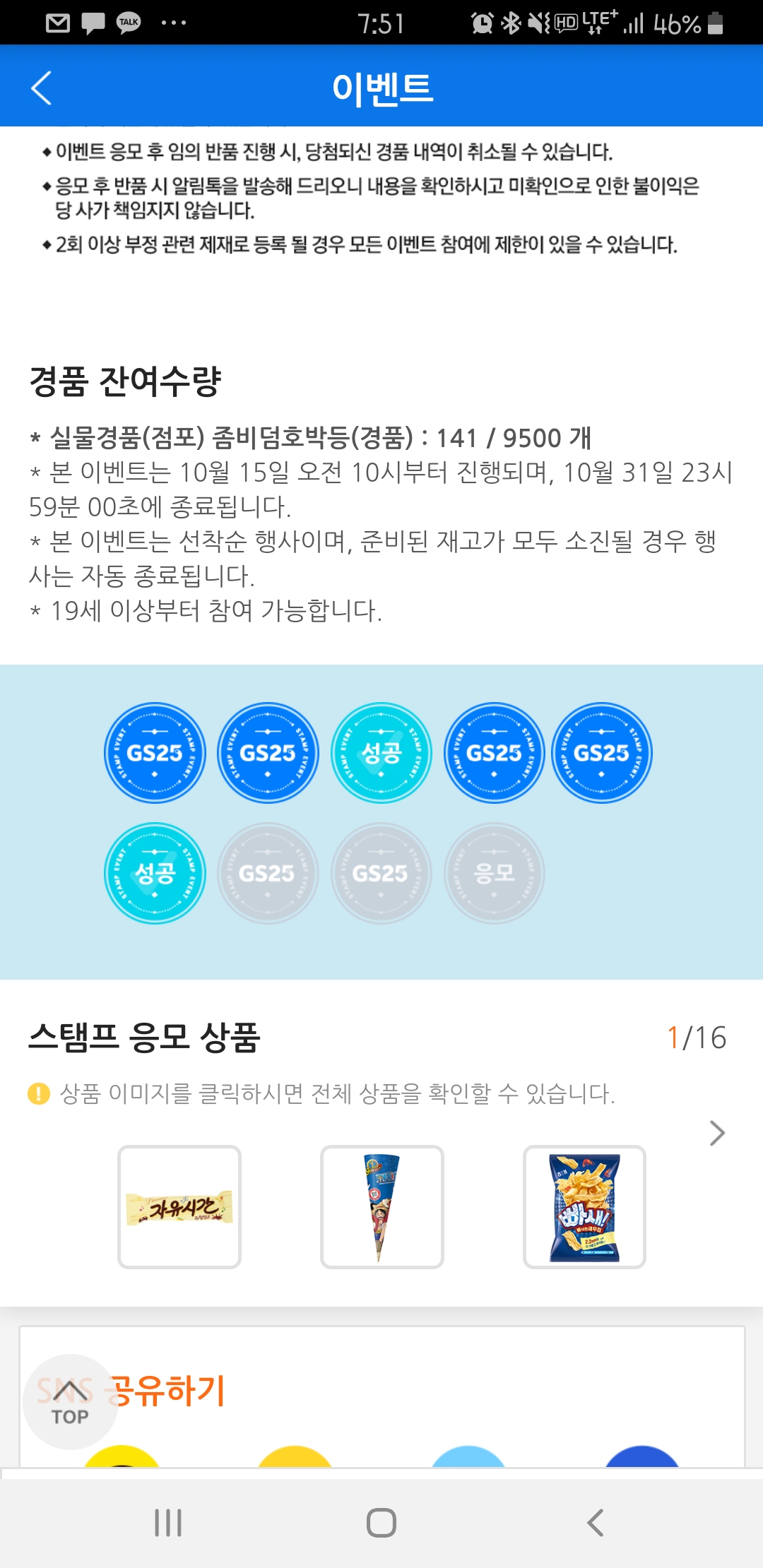Go to the home screen
The height and width of the screenshot is (1568, 763).
[381, 1523]
